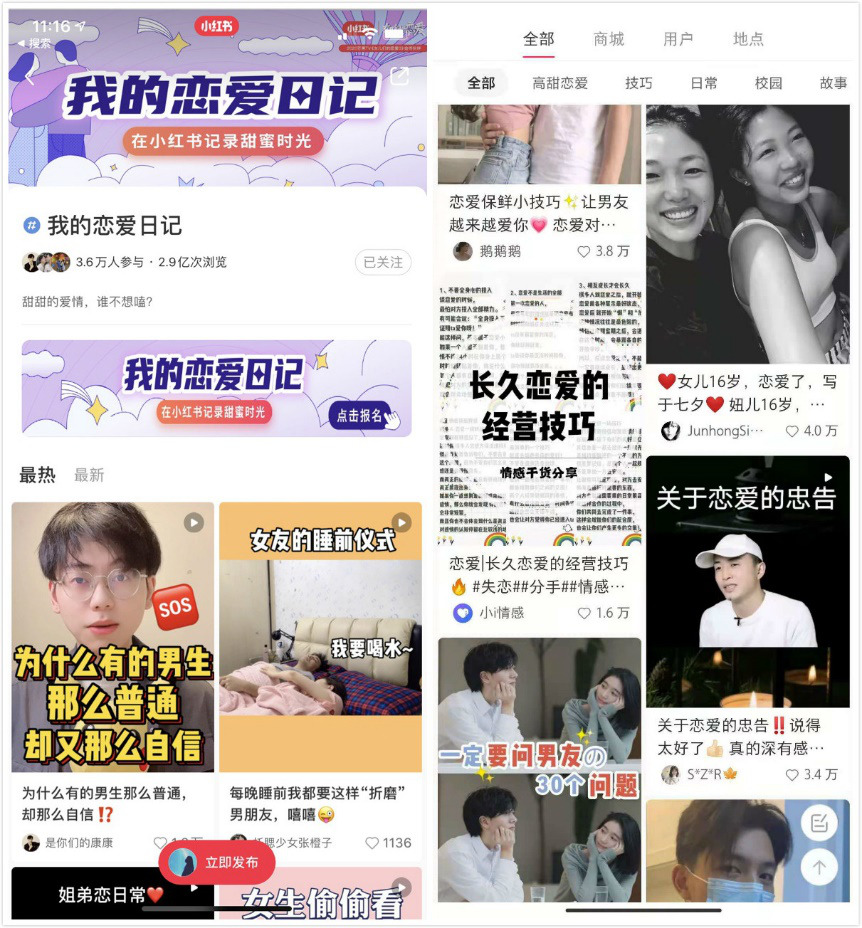The width and height of the screenshot is (862, 928).
Task: Go back using the header arrow
Action: [x=30, y=77]
